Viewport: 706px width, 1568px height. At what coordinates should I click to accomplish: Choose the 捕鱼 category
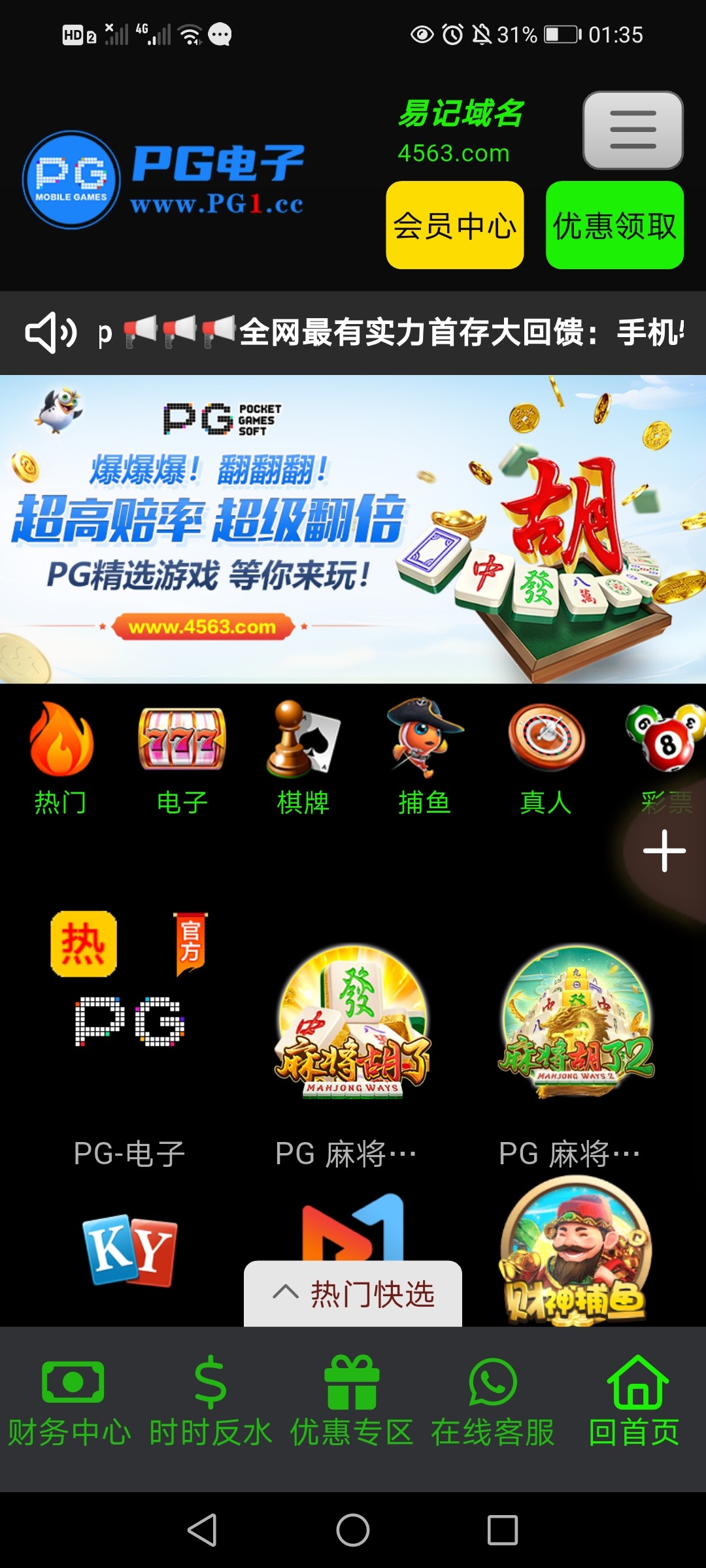click(x=424, y=758)
